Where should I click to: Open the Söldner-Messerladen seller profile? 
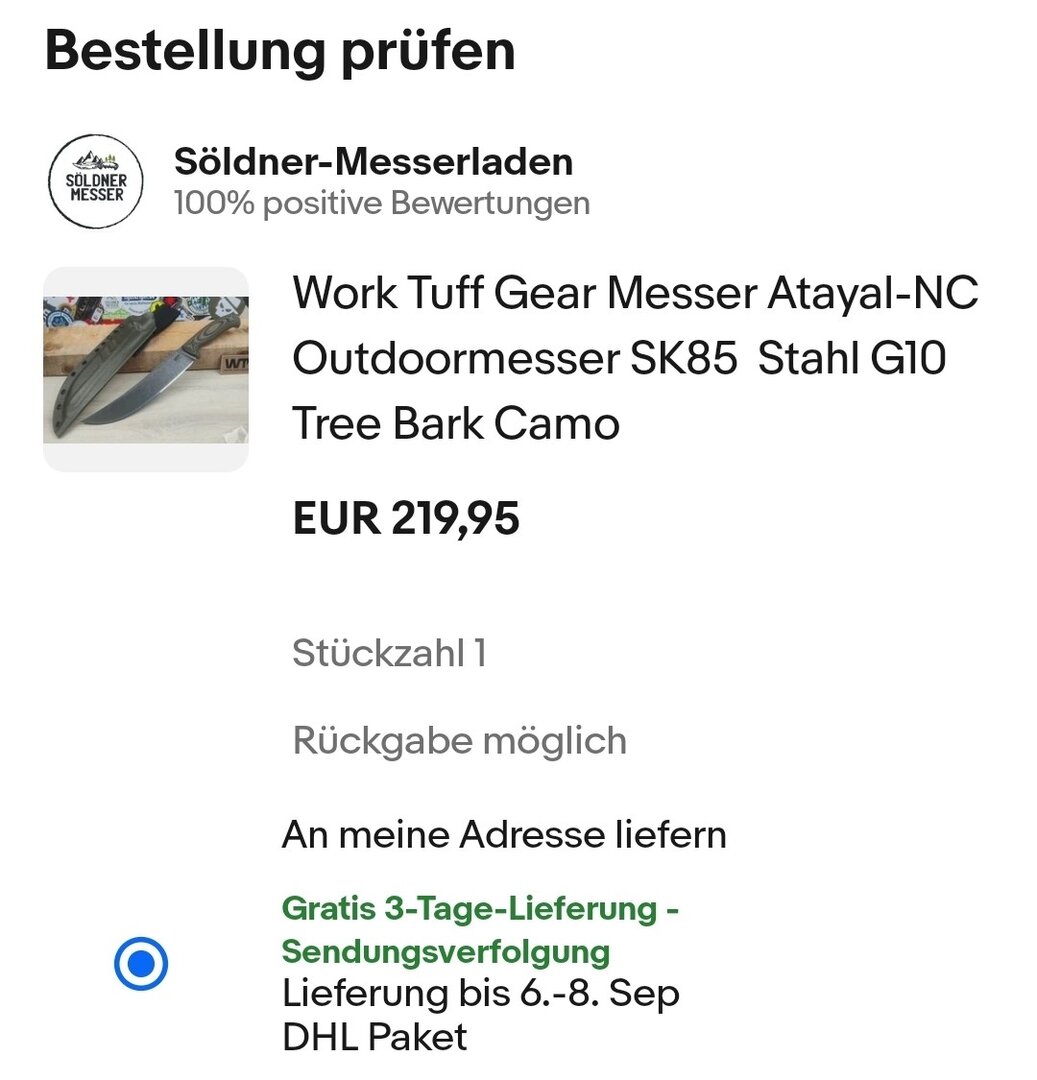point(373,162)
